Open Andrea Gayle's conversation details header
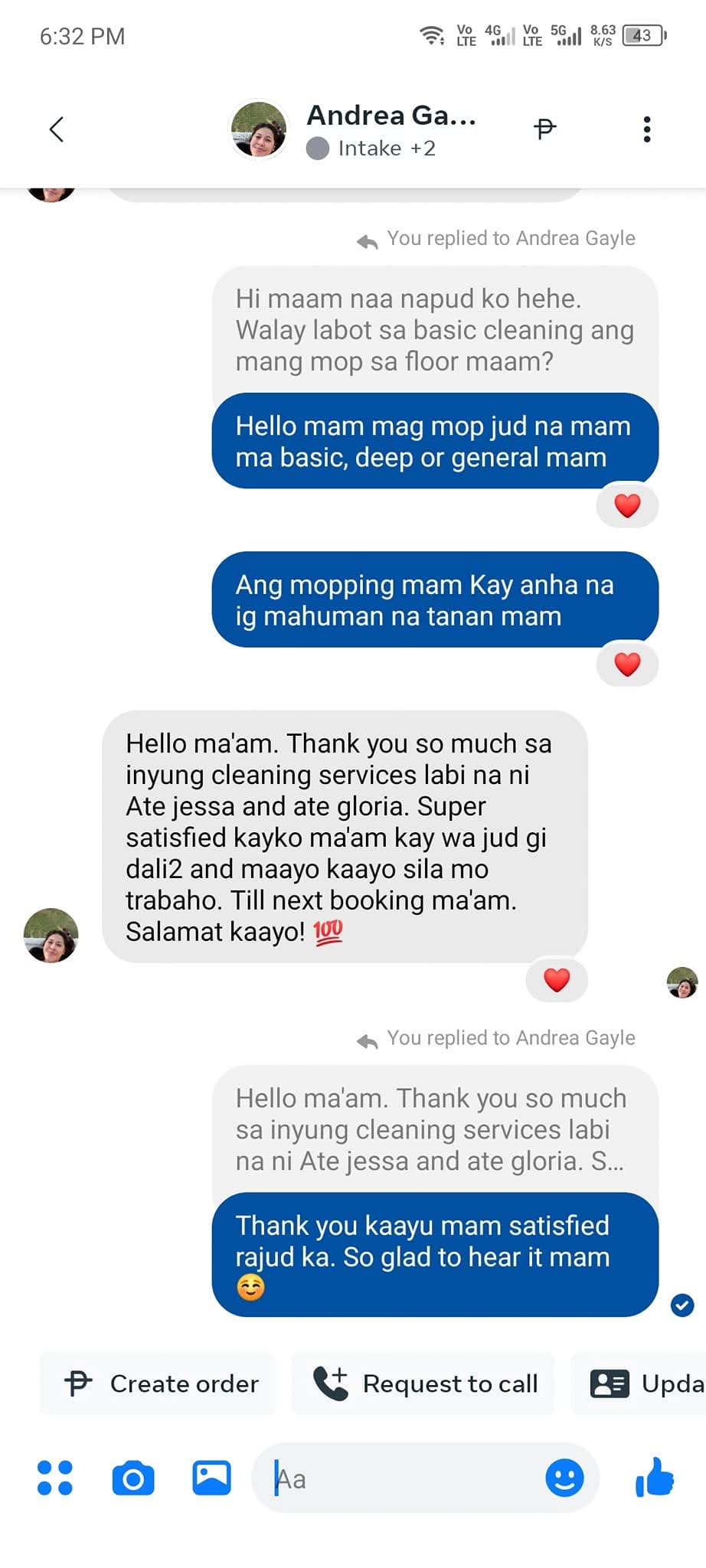 click(354, 130)
